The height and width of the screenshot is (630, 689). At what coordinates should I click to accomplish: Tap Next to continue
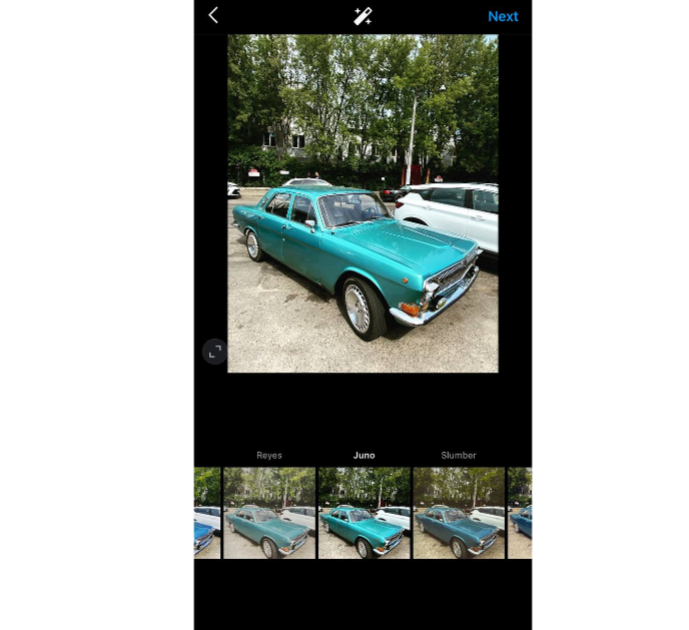502,16
